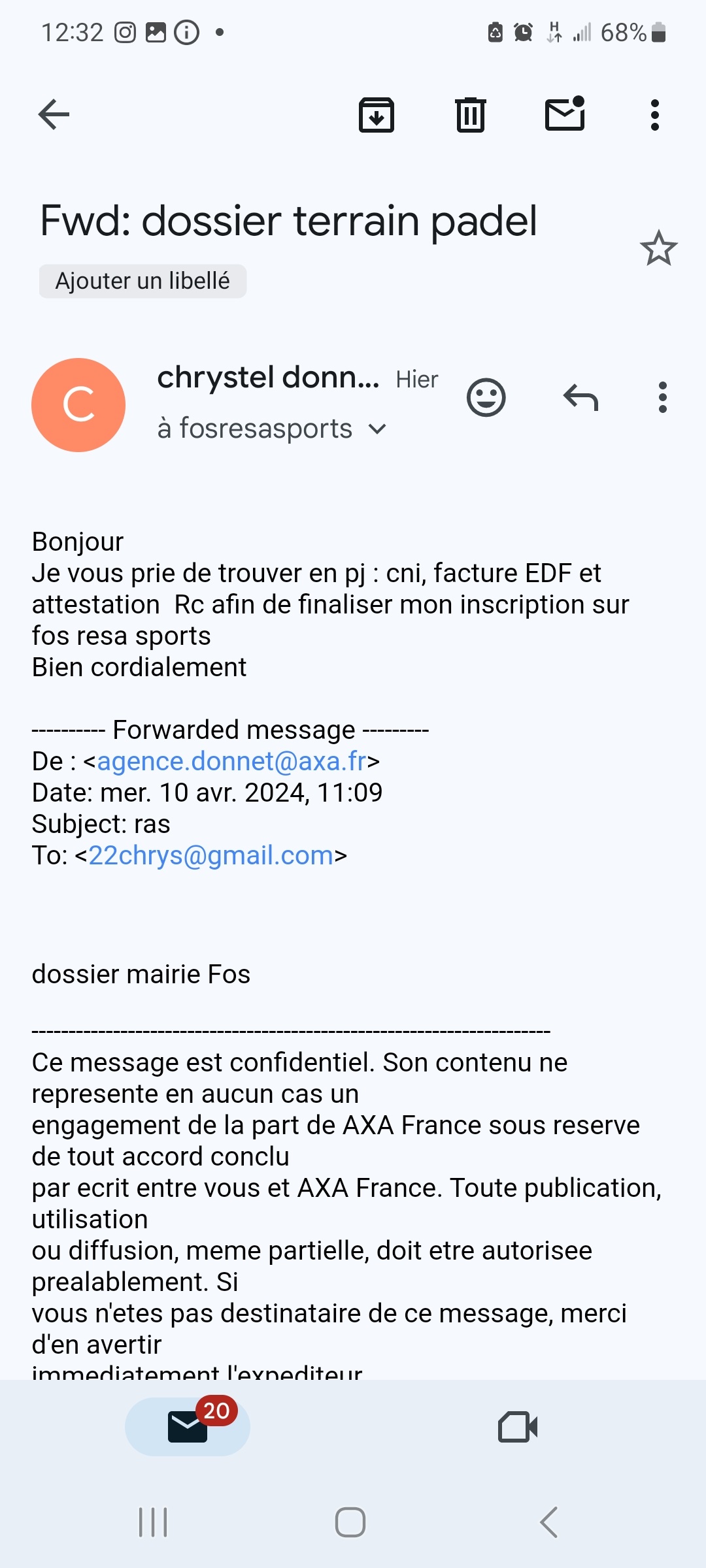The image size is (706, 1568).
Task: Star the dossier terrain padel email
Action: pyautogui.click(x=658, y=248)
